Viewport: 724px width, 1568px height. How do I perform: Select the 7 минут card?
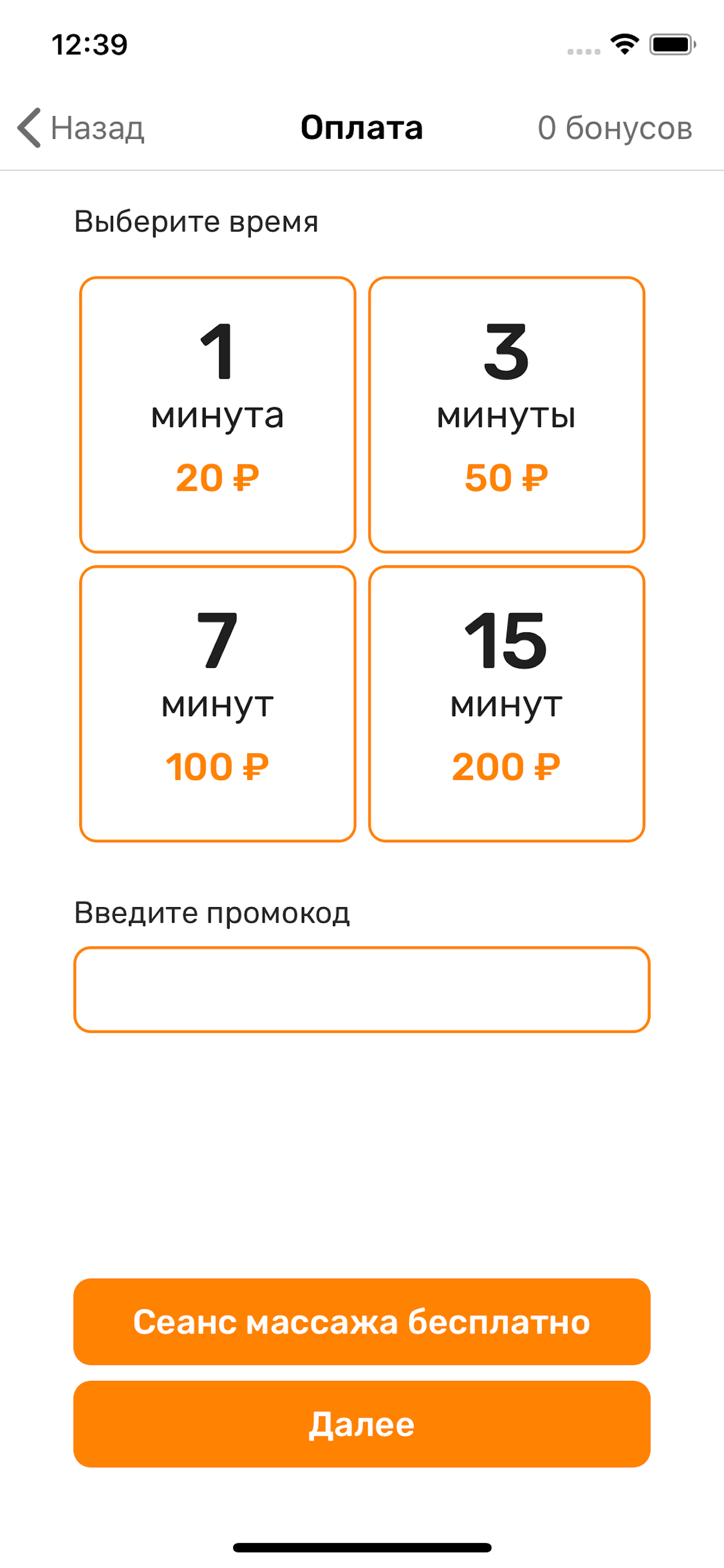[217, 703]
